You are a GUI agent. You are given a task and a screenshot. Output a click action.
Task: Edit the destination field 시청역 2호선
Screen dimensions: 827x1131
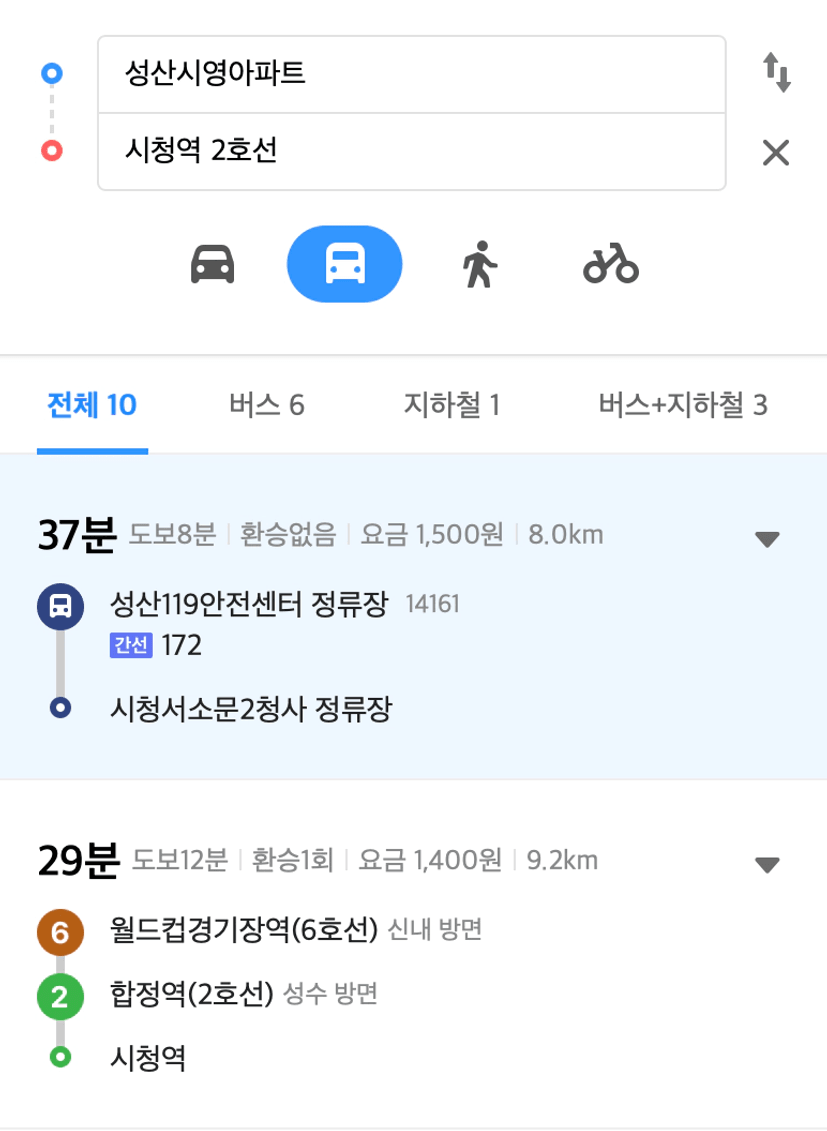[410, 152]
